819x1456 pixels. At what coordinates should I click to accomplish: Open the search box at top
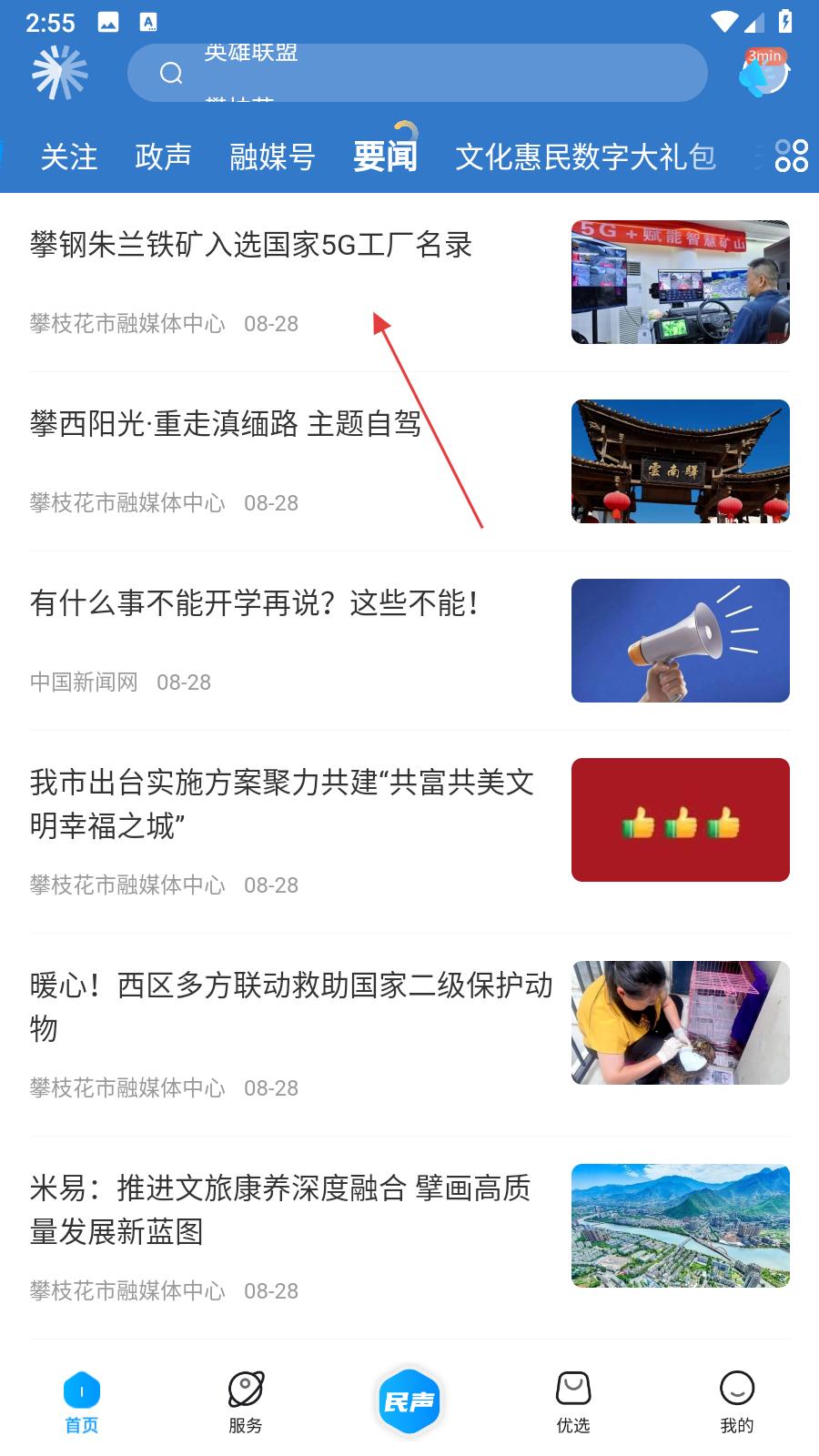[x=417, y=73]
